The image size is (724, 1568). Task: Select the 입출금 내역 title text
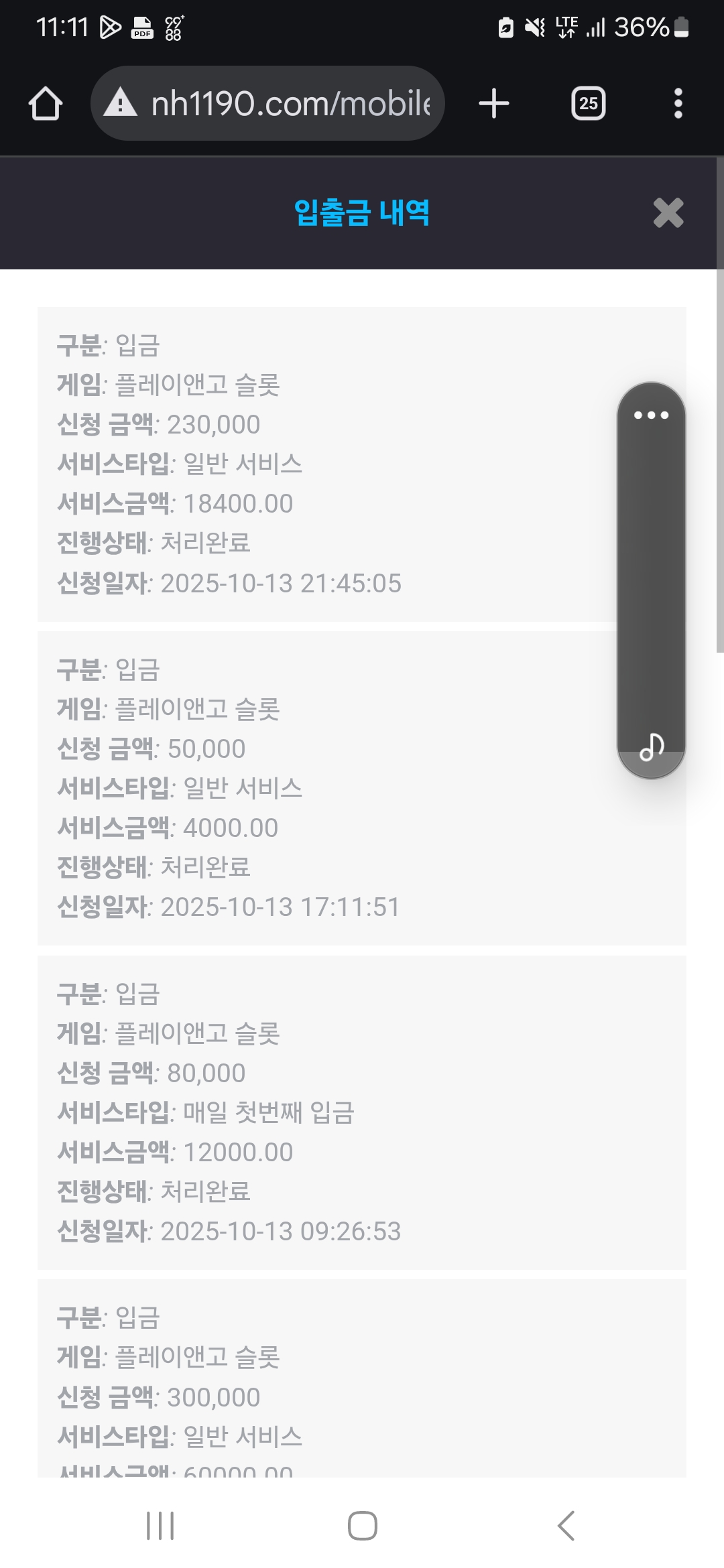coord(362,213)
